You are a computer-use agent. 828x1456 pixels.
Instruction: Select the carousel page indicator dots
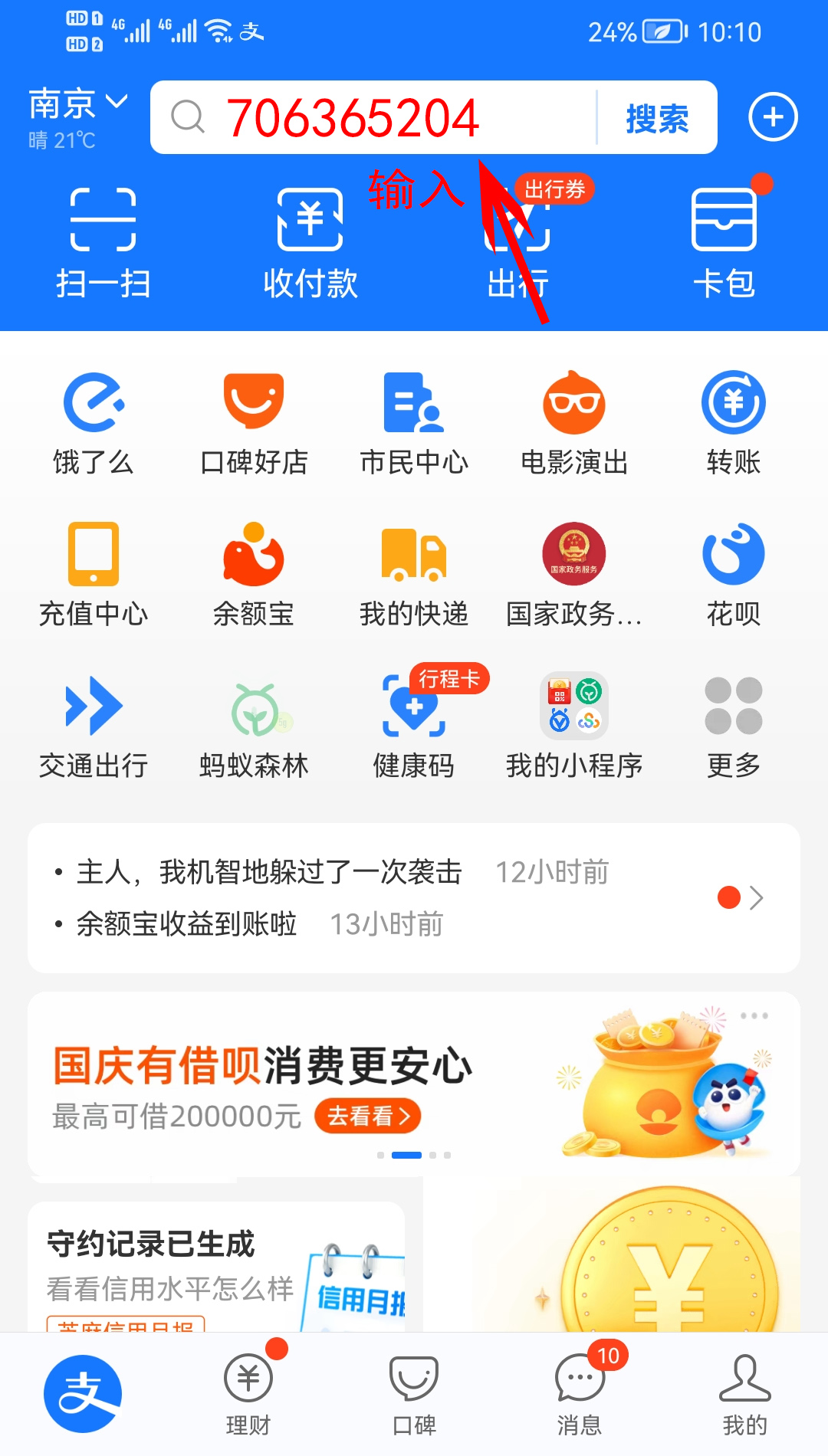pos(414,1154)
